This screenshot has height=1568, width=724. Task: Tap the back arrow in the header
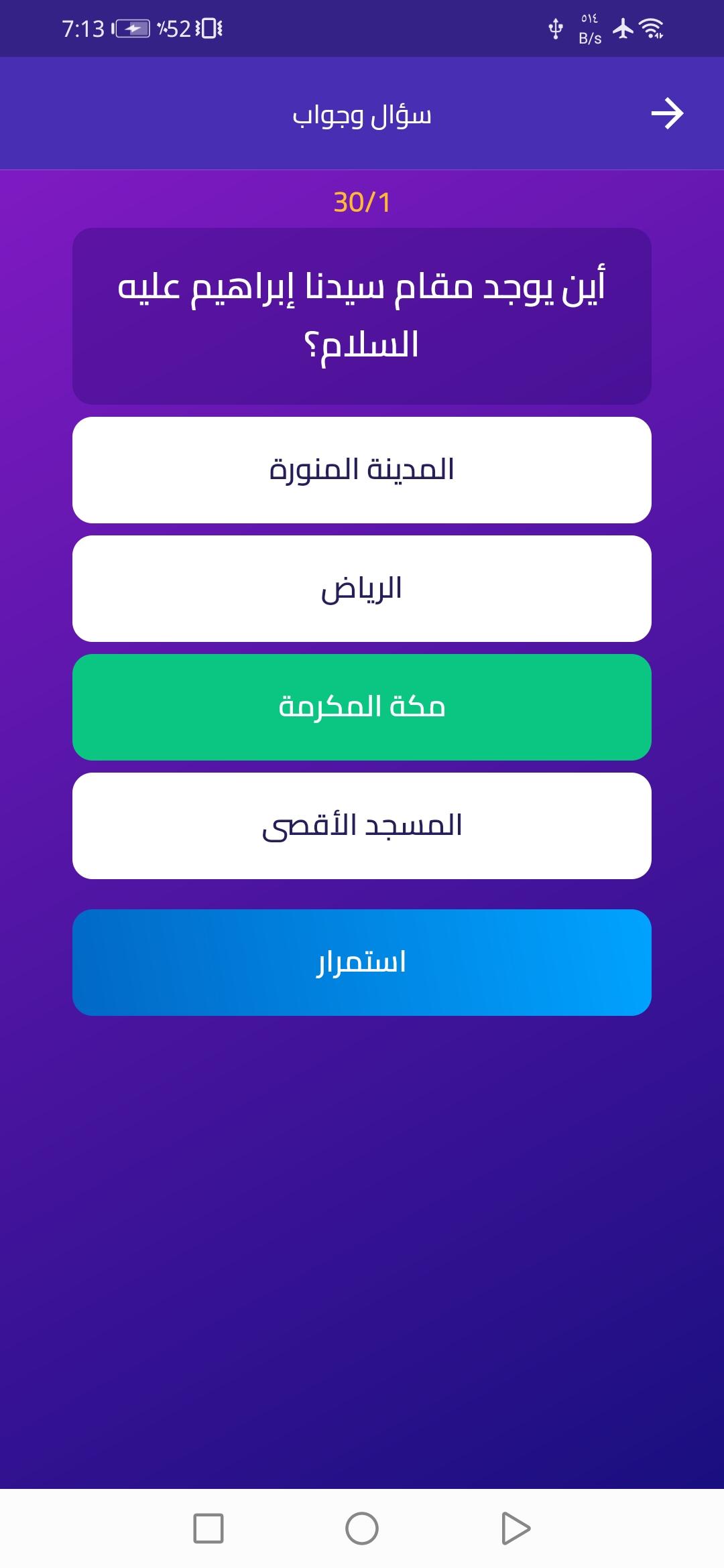point(667,113)
